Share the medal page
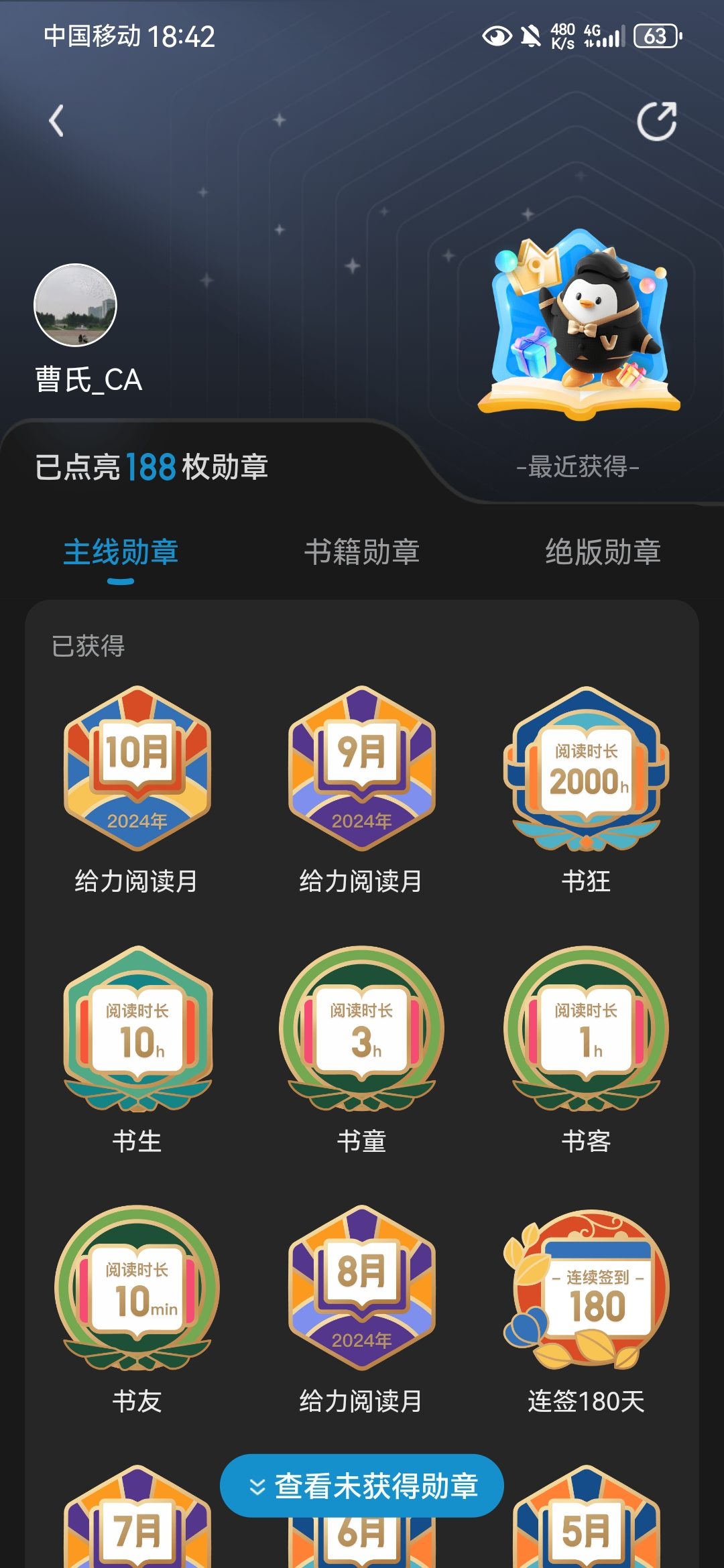 (656, 121)
